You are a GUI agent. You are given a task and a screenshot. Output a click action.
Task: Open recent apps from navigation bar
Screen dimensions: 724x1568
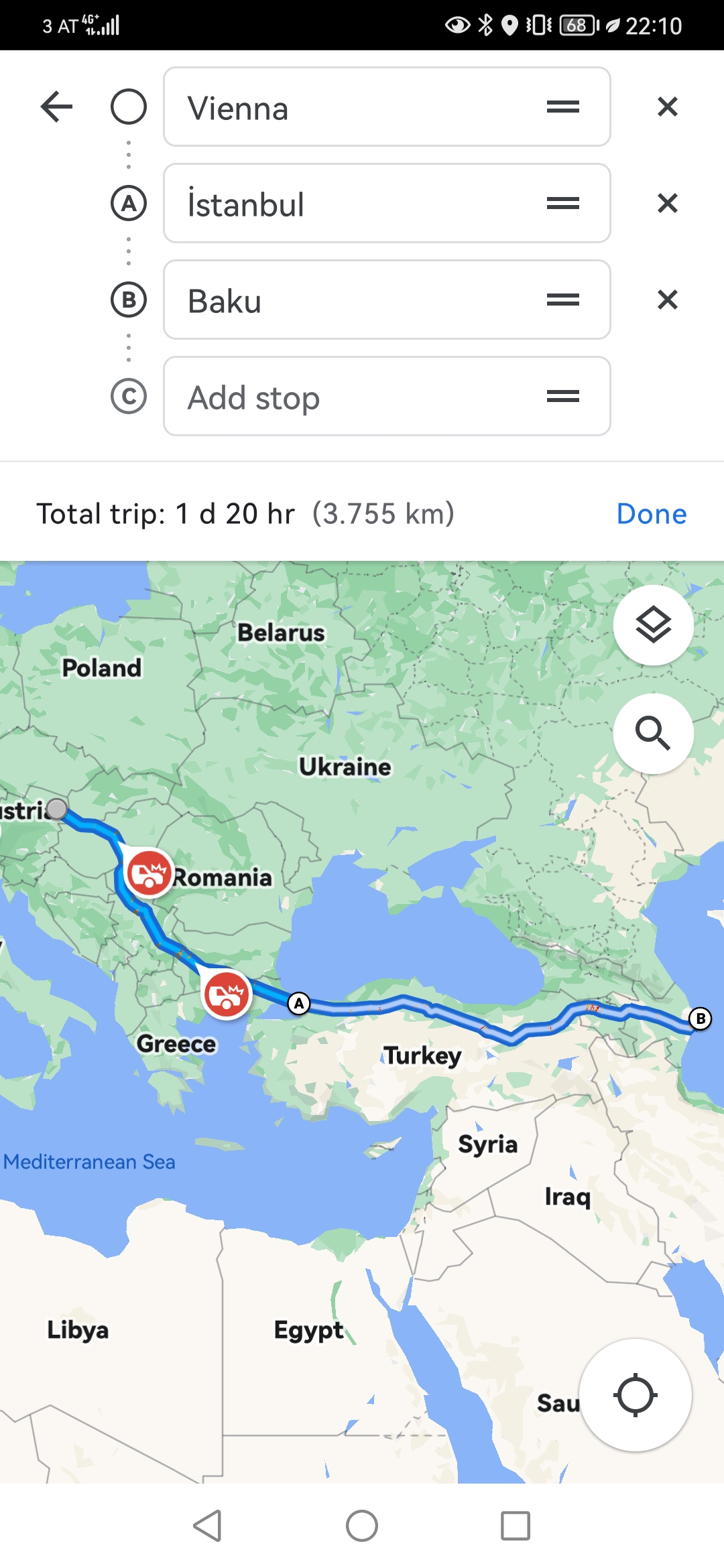tap(516, 1526)
